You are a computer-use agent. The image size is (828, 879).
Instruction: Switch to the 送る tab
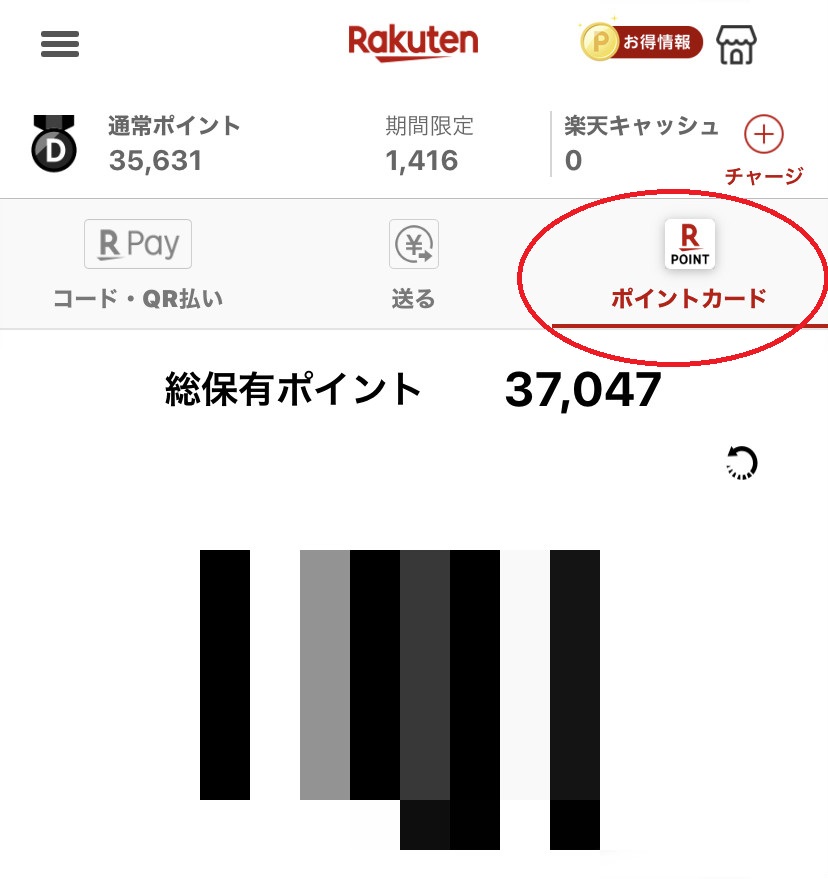tap(413, 265)
